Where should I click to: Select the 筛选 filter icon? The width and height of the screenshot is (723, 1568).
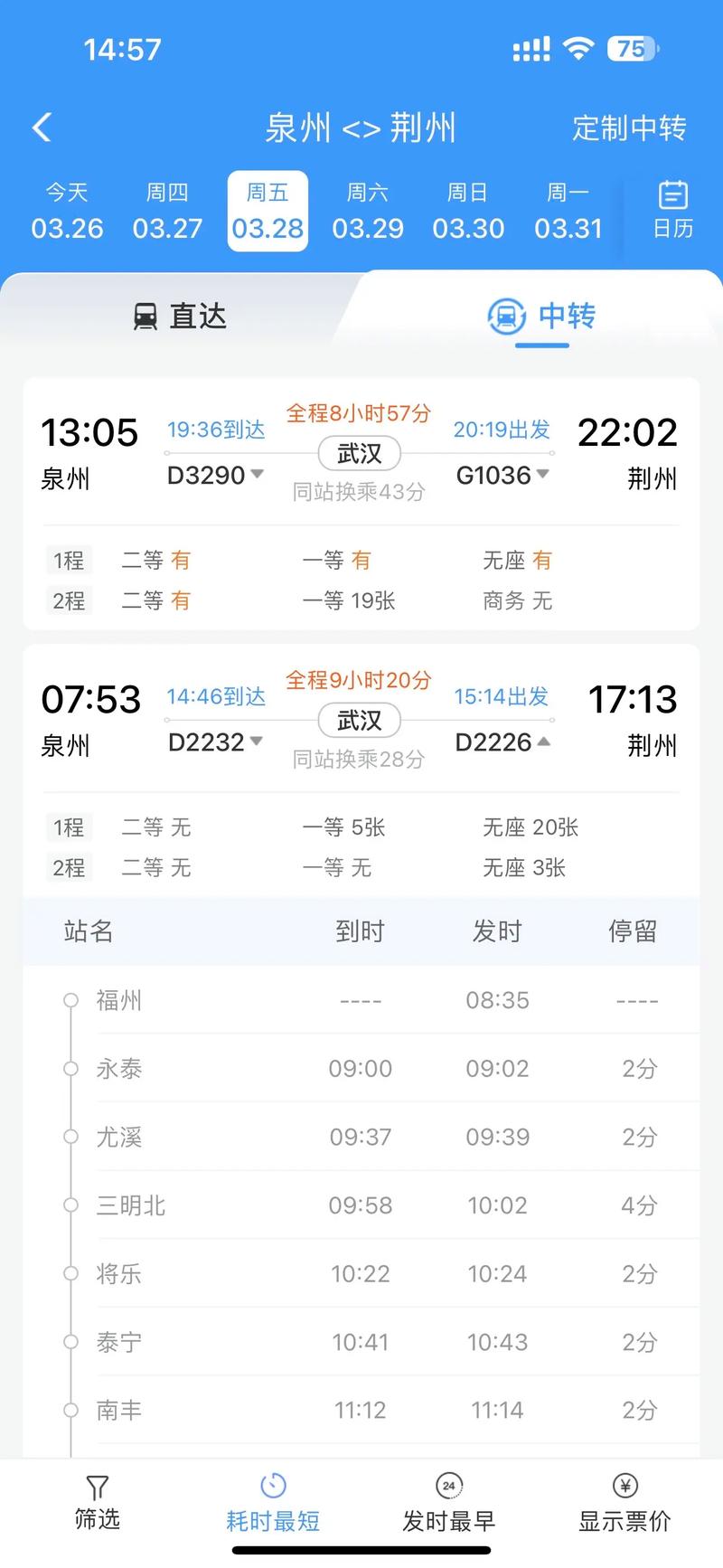[x=97, y=1487]
